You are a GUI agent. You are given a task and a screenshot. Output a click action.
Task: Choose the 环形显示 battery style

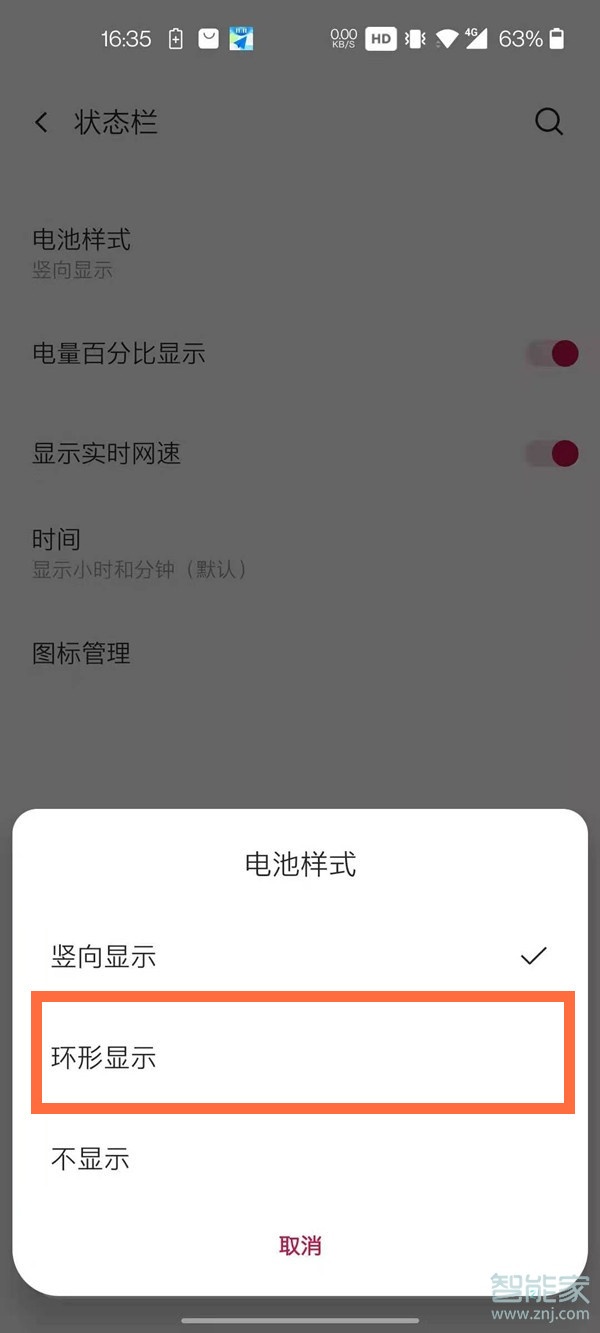300,1057
